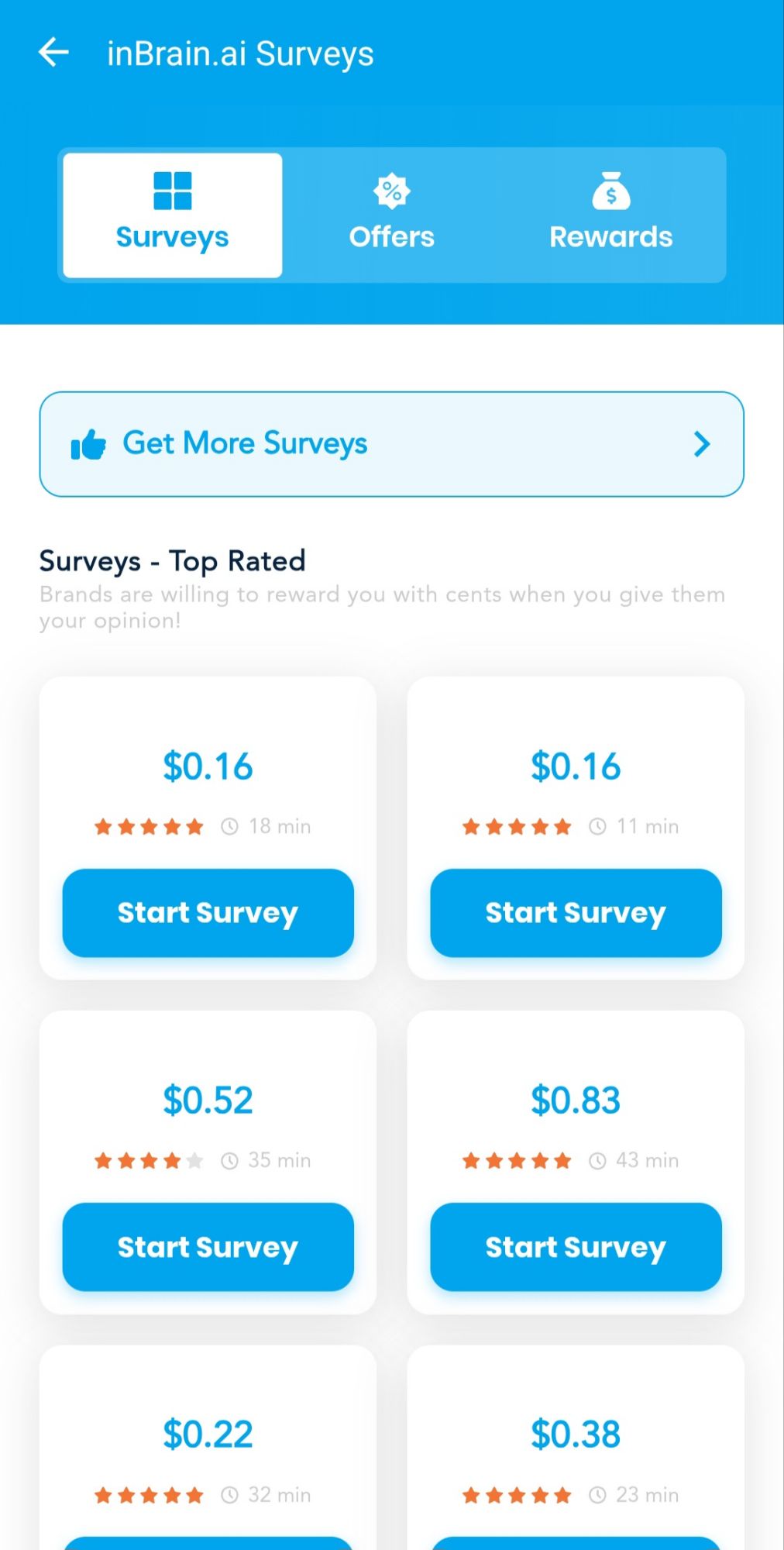Click the first star under $0.83
This screenshot has height=1550, width=784.
coord(472,1160)
